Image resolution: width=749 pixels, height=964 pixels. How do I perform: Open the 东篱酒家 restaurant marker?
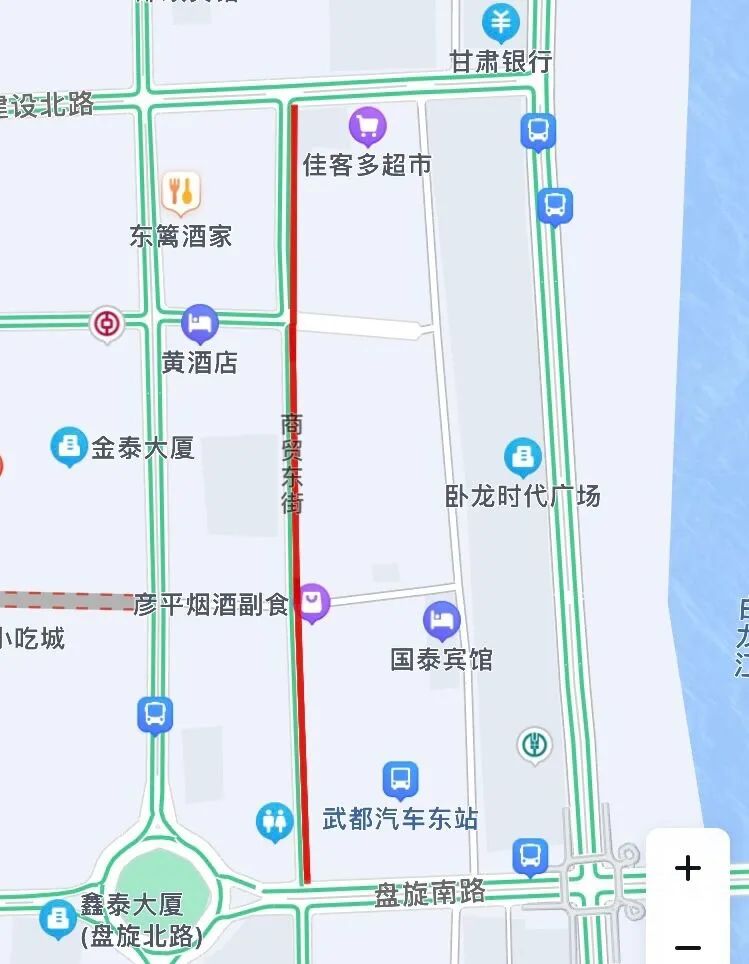(x=180, y=190)
